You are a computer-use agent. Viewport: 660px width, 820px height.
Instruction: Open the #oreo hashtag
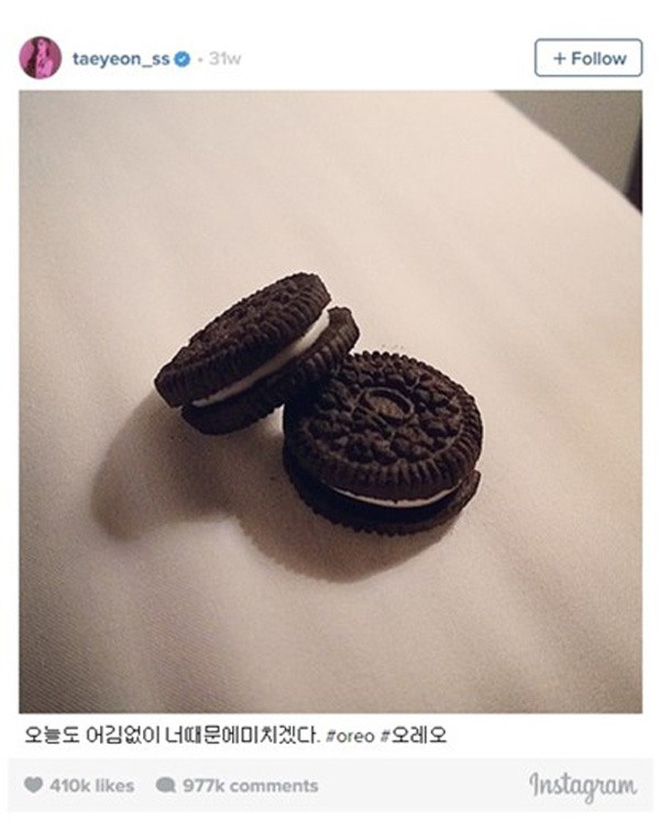pyautogui.click(x=351, y=736)
